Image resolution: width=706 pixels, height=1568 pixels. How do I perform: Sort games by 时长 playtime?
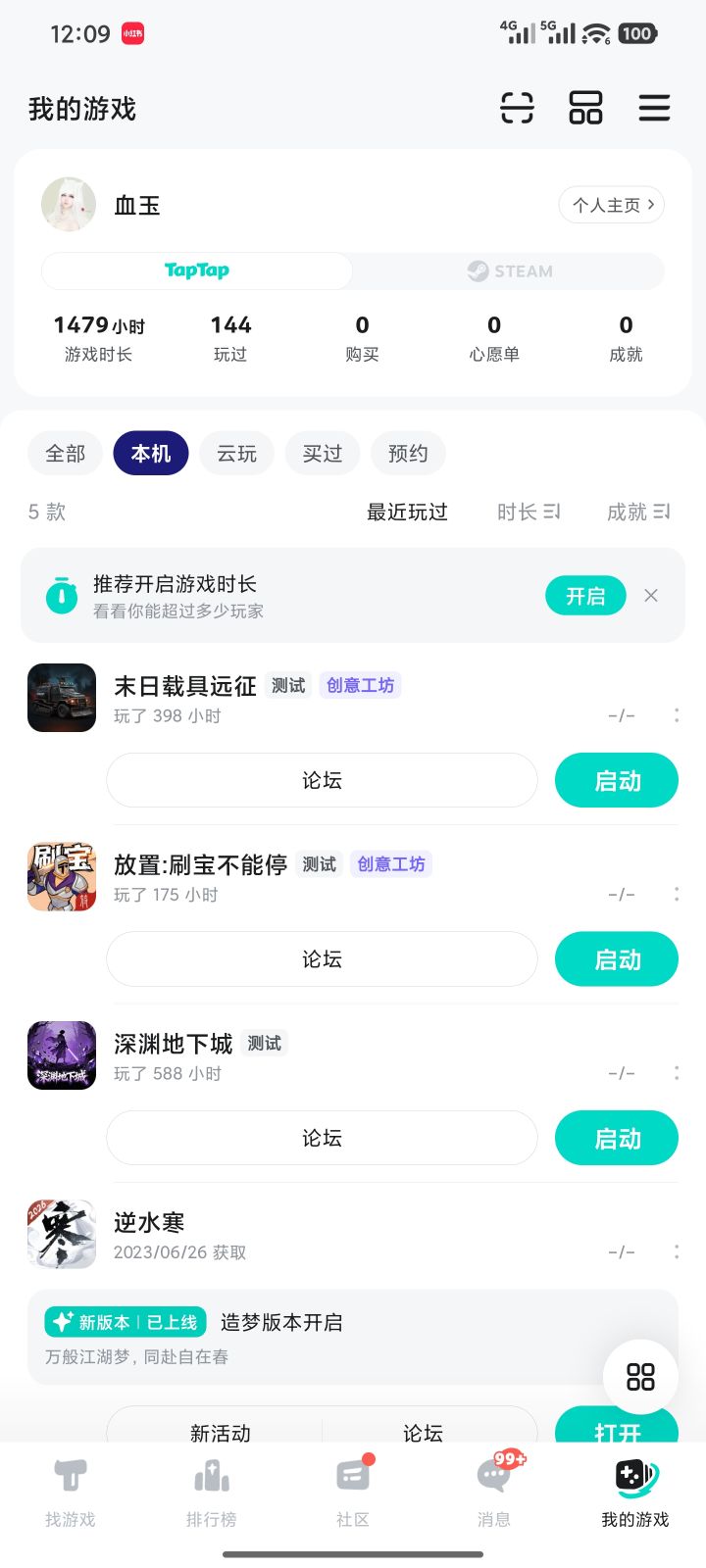pos(529,512)
